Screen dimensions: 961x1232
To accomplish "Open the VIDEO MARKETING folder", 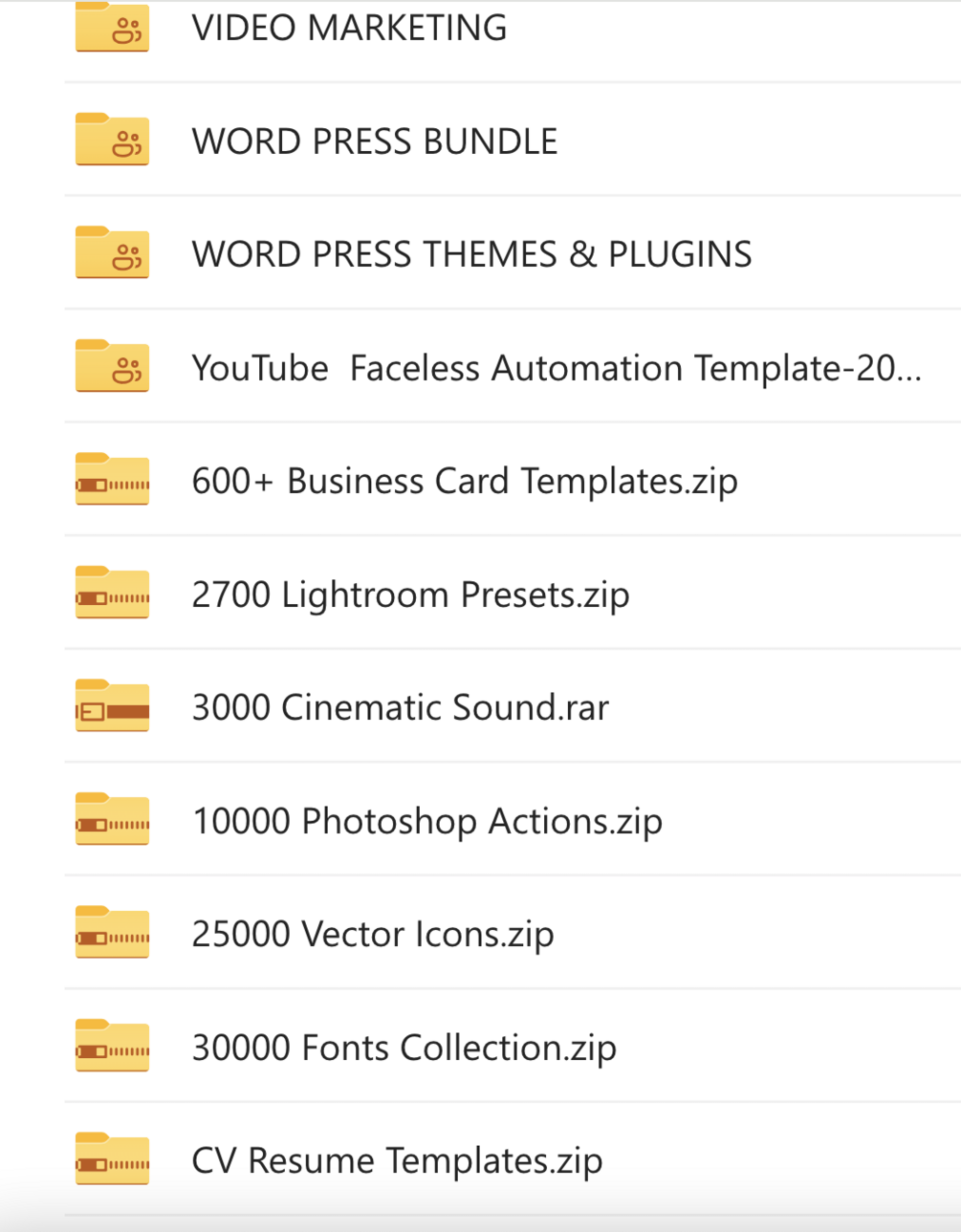I will [x=349, y=28].
